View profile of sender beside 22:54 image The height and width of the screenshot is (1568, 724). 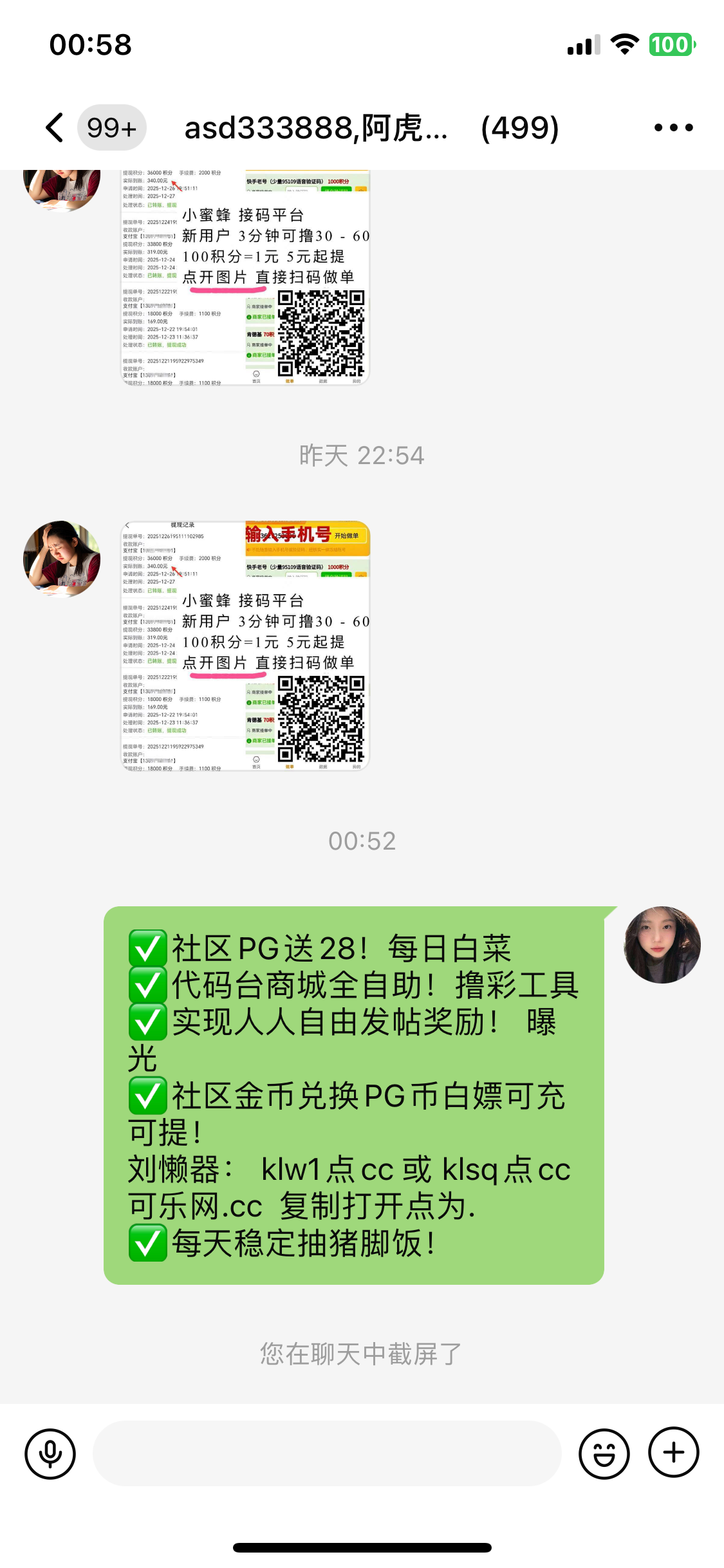point(62,559)
